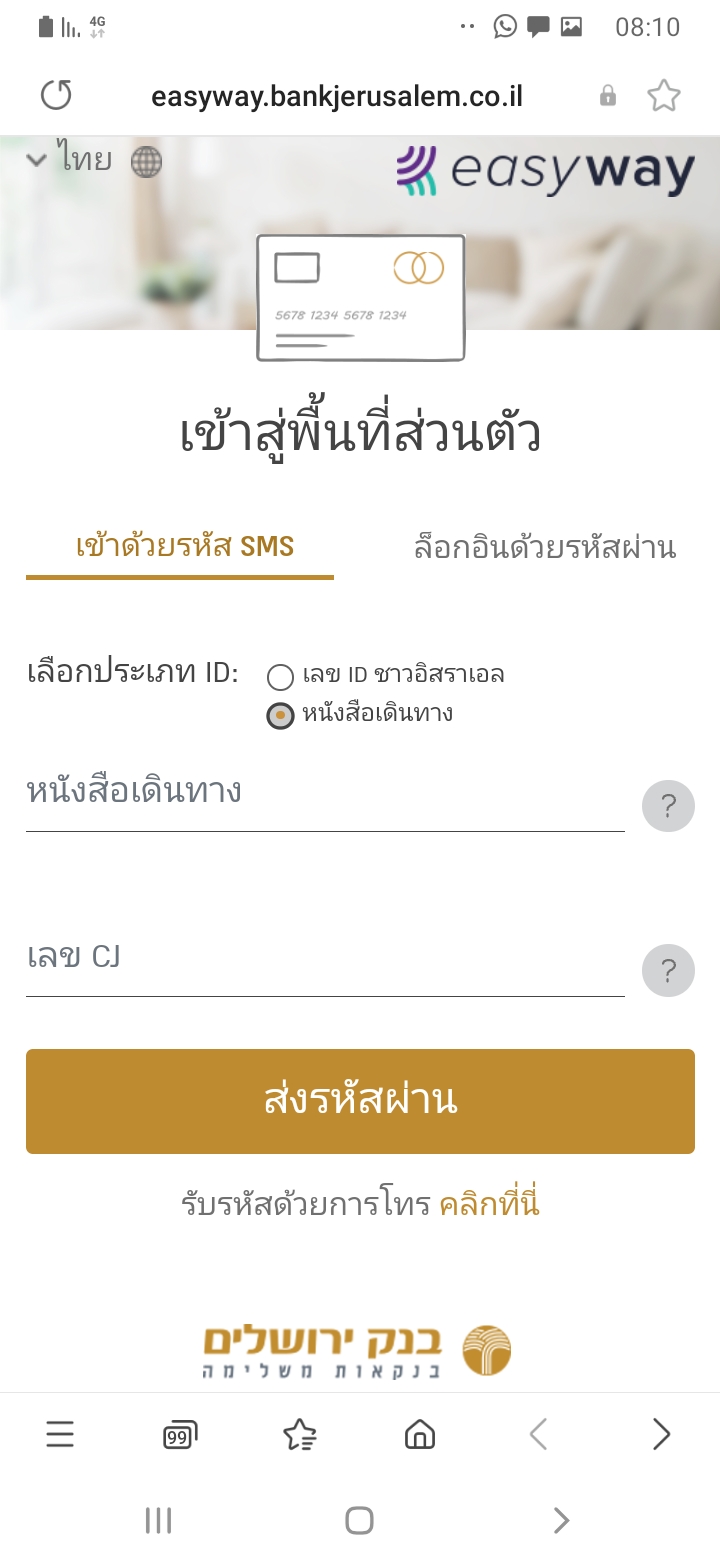Viewport: 720px width, 1560px height.
Task: Select the หนังสือเดินทาง radio option
Action: 280,716
